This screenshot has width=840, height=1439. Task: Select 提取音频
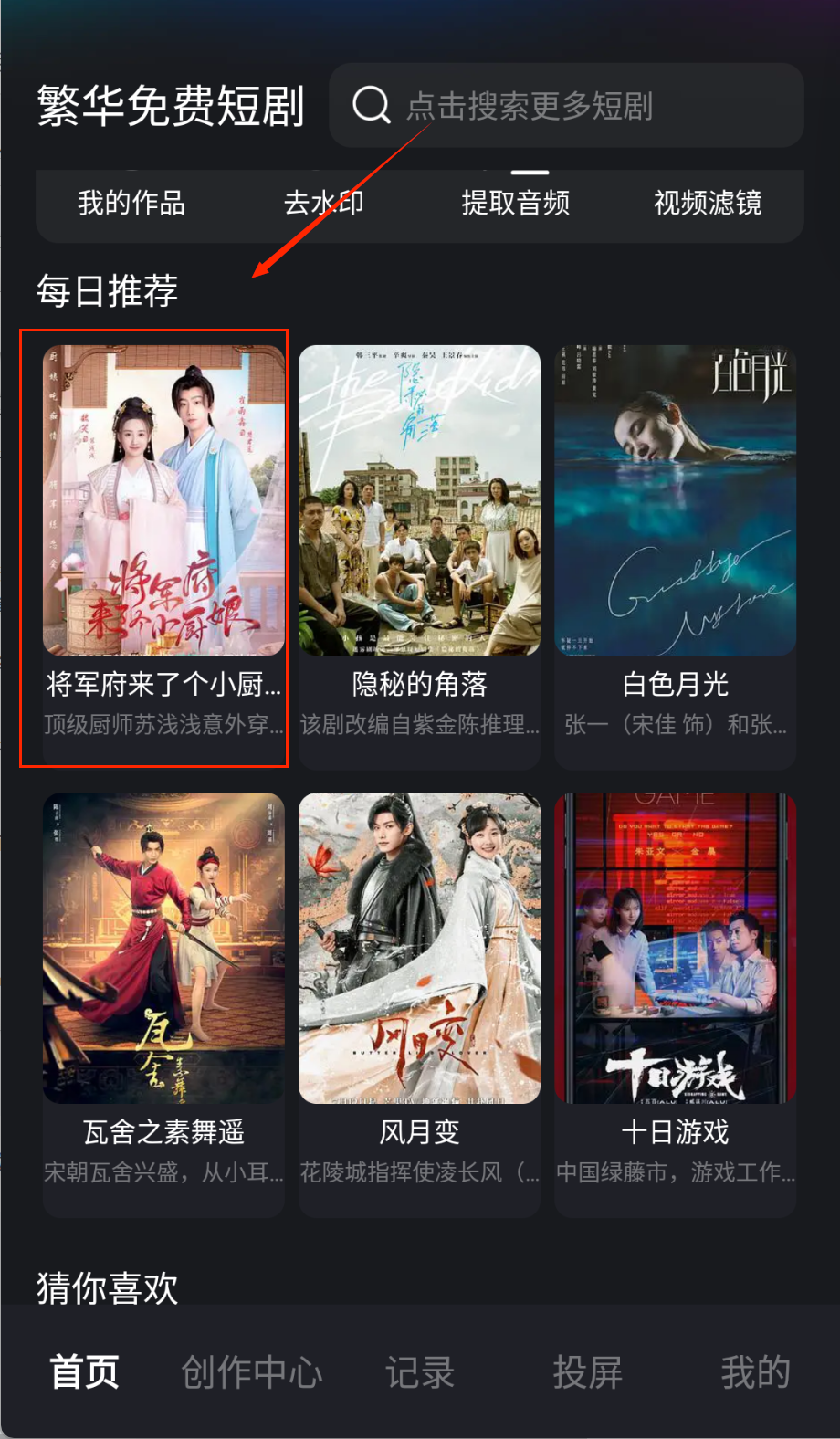[516, 203]
